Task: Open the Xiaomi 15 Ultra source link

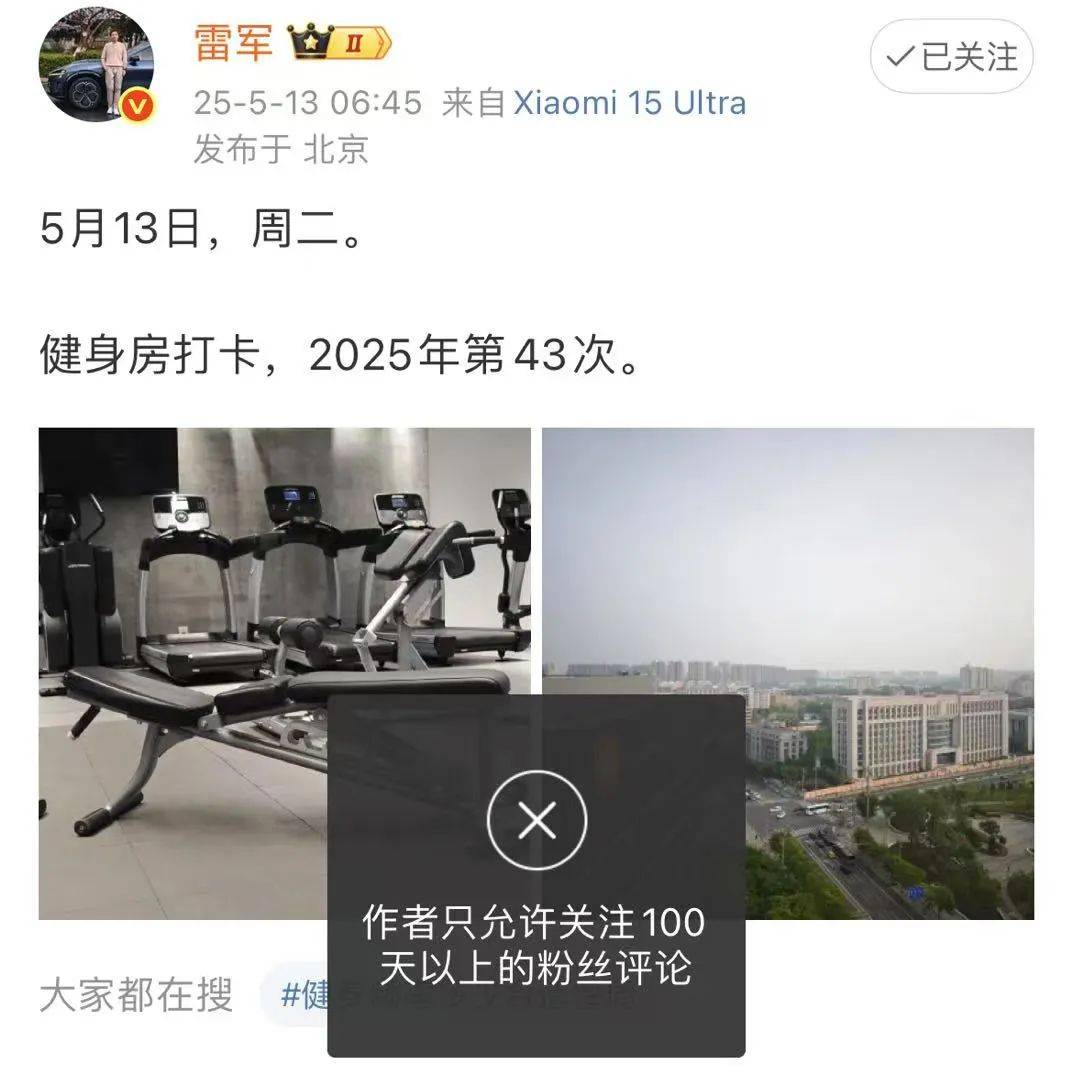Action: (x=629, y=103)
